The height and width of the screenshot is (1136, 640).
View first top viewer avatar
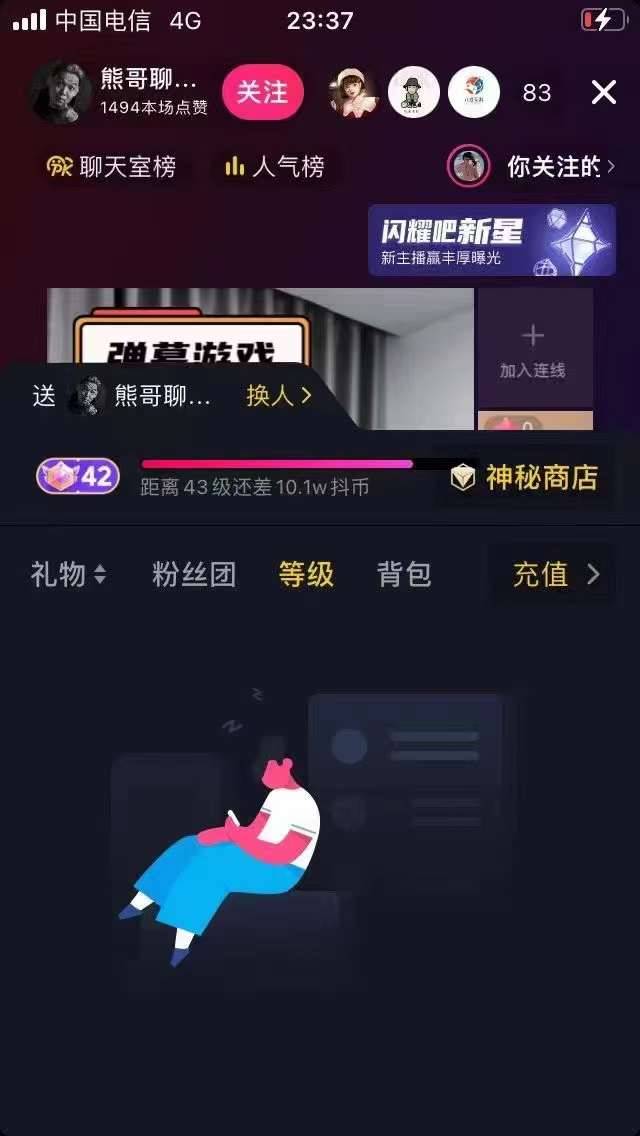tap(353, 93)
